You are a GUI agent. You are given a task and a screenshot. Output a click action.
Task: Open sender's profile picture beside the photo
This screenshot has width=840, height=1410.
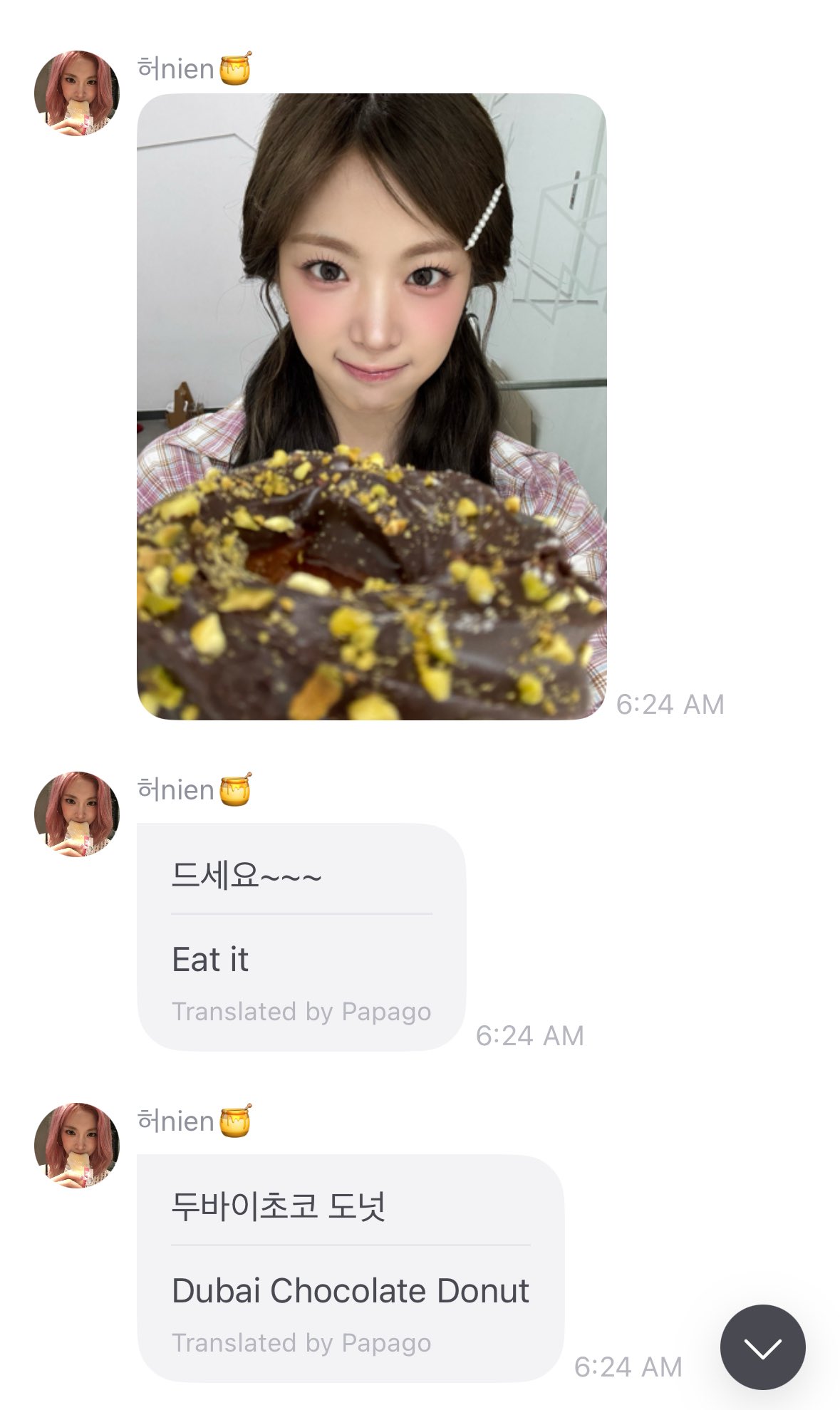pyautogui.click(x=77, y=93)
